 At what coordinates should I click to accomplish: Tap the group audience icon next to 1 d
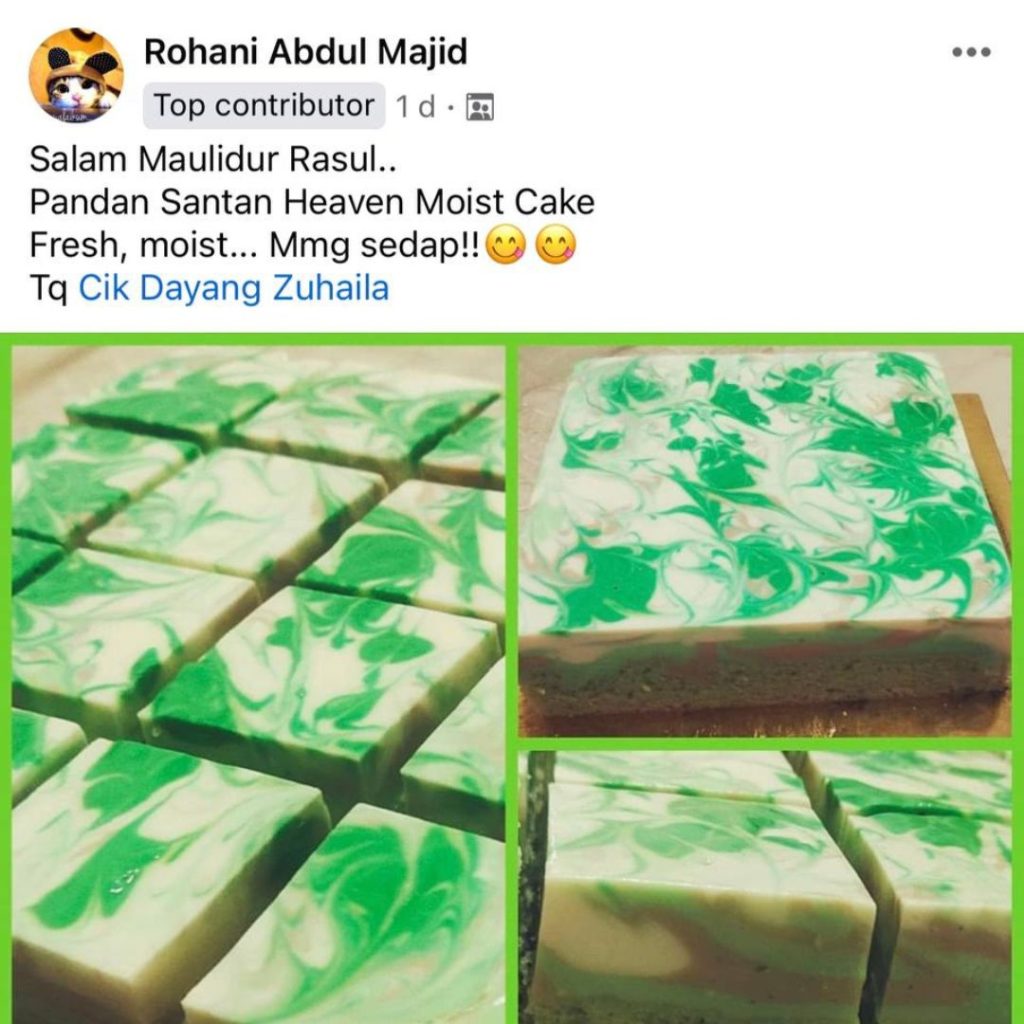(480, 107)
